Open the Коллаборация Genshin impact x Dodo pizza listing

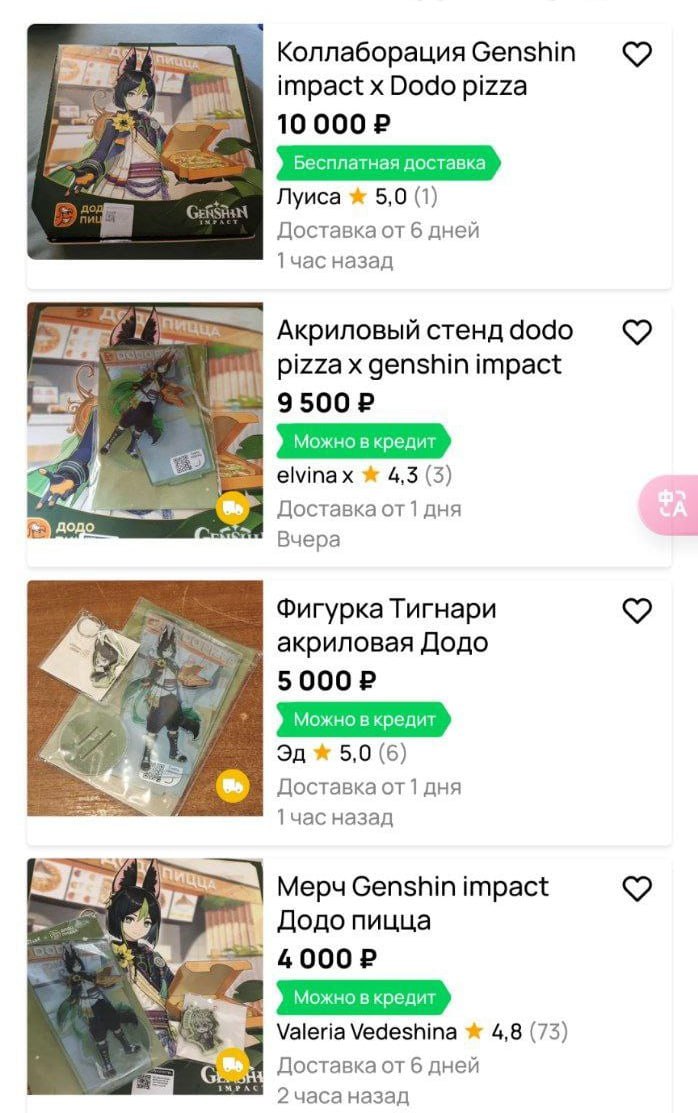pyautogui.click(x=425, y=69)
